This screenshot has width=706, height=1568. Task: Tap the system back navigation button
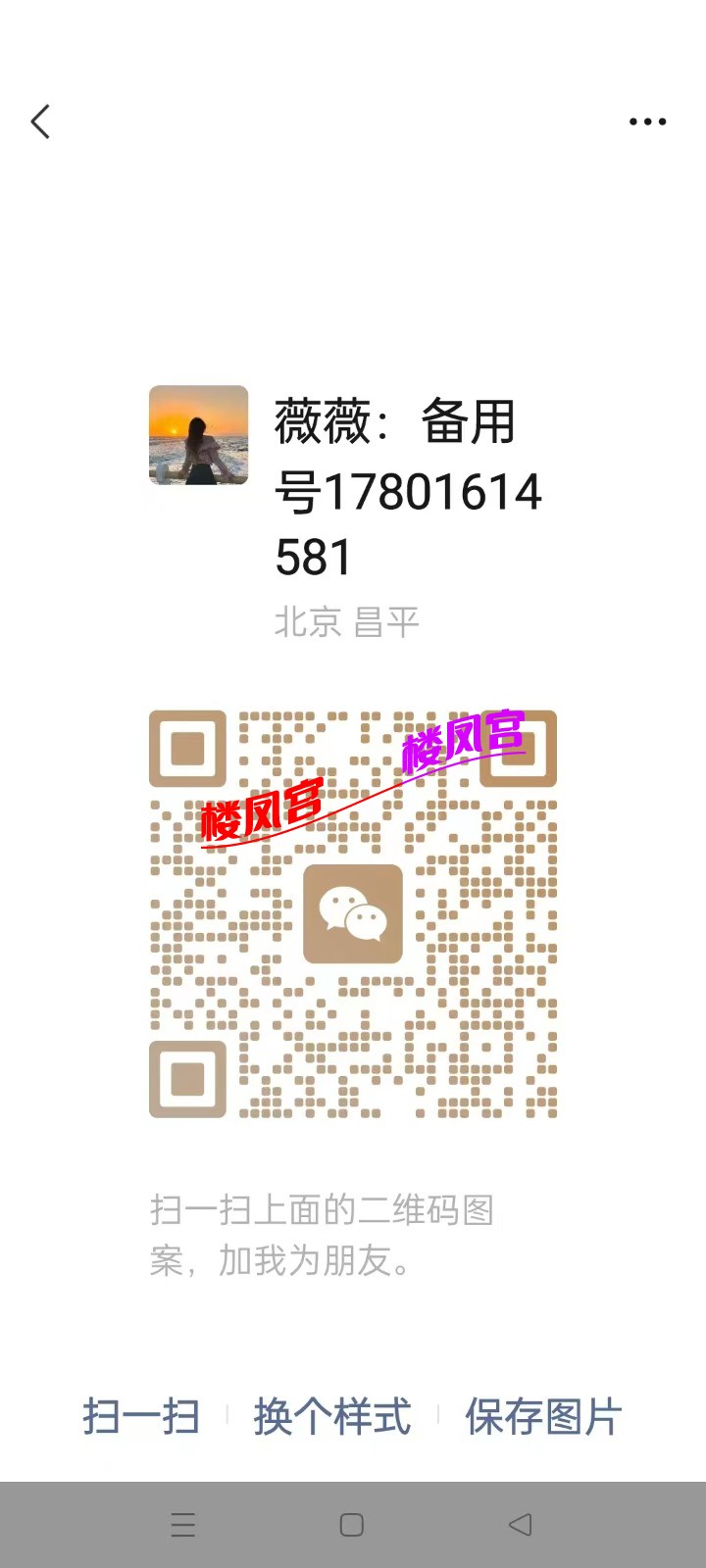[x=521, y=1525]
